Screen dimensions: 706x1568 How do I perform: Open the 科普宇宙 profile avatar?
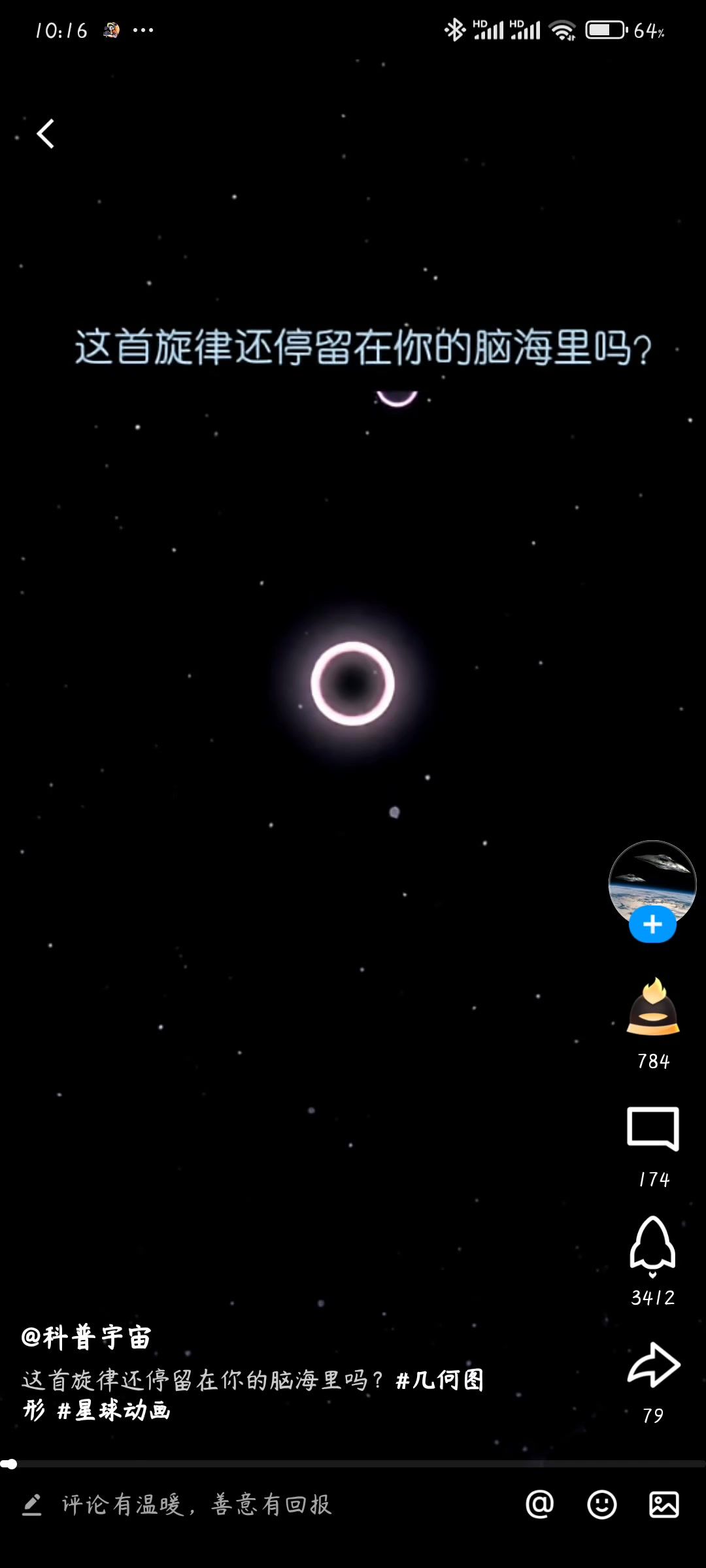[652, 879]
